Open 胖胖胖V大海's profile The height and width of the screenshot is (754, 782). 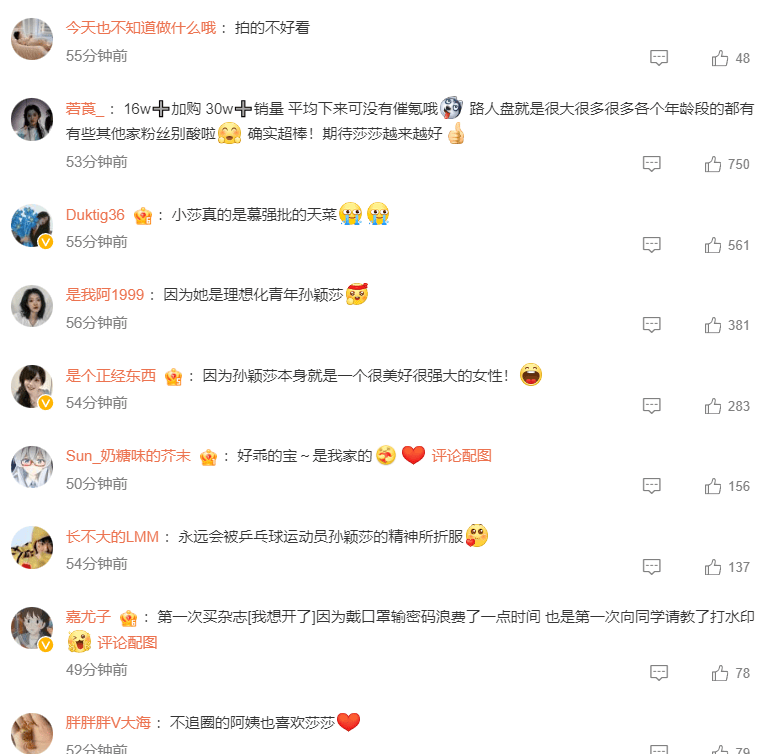click(108, 722)
